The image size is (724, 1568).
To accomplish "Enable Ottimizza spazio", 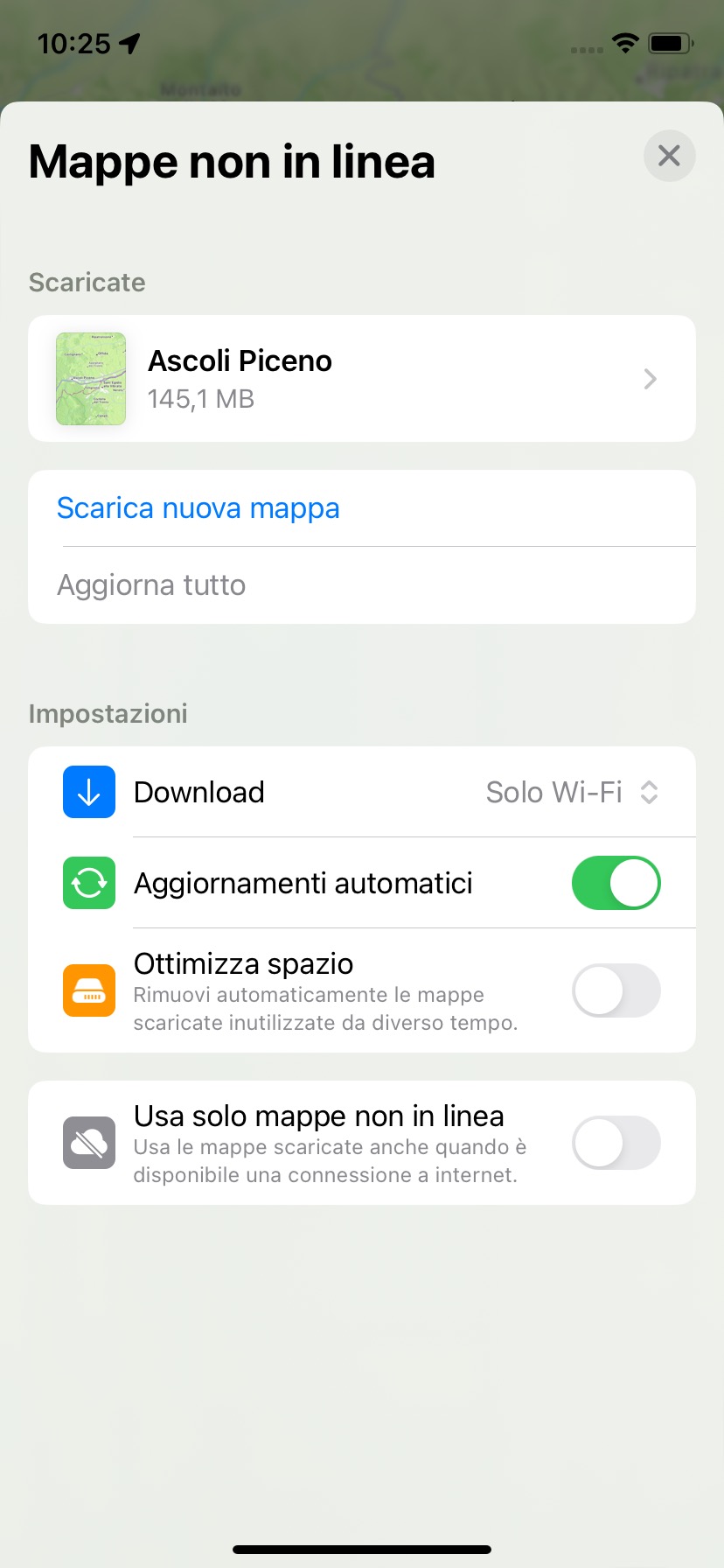I will click(616, 990).
